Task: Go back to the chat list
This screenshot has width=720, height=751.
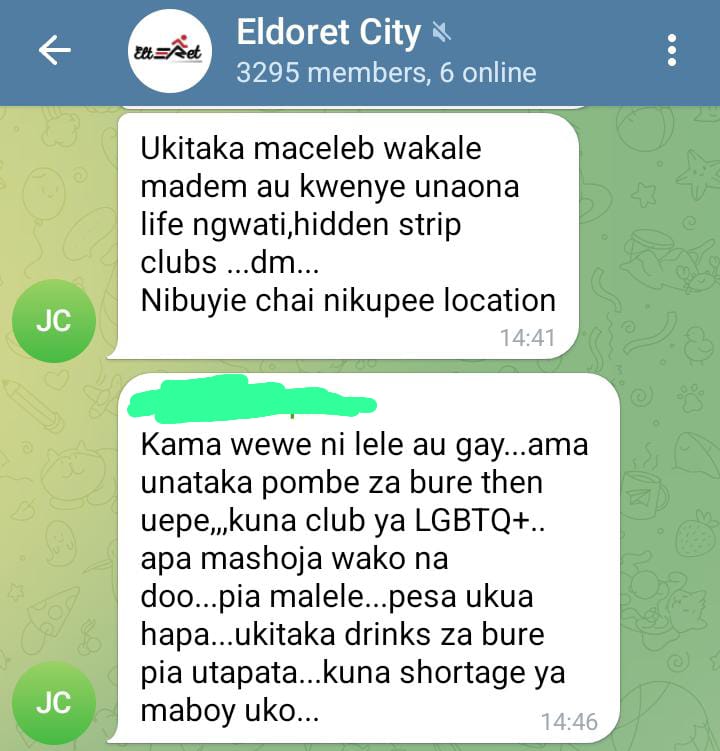Action: coord(54,51)
